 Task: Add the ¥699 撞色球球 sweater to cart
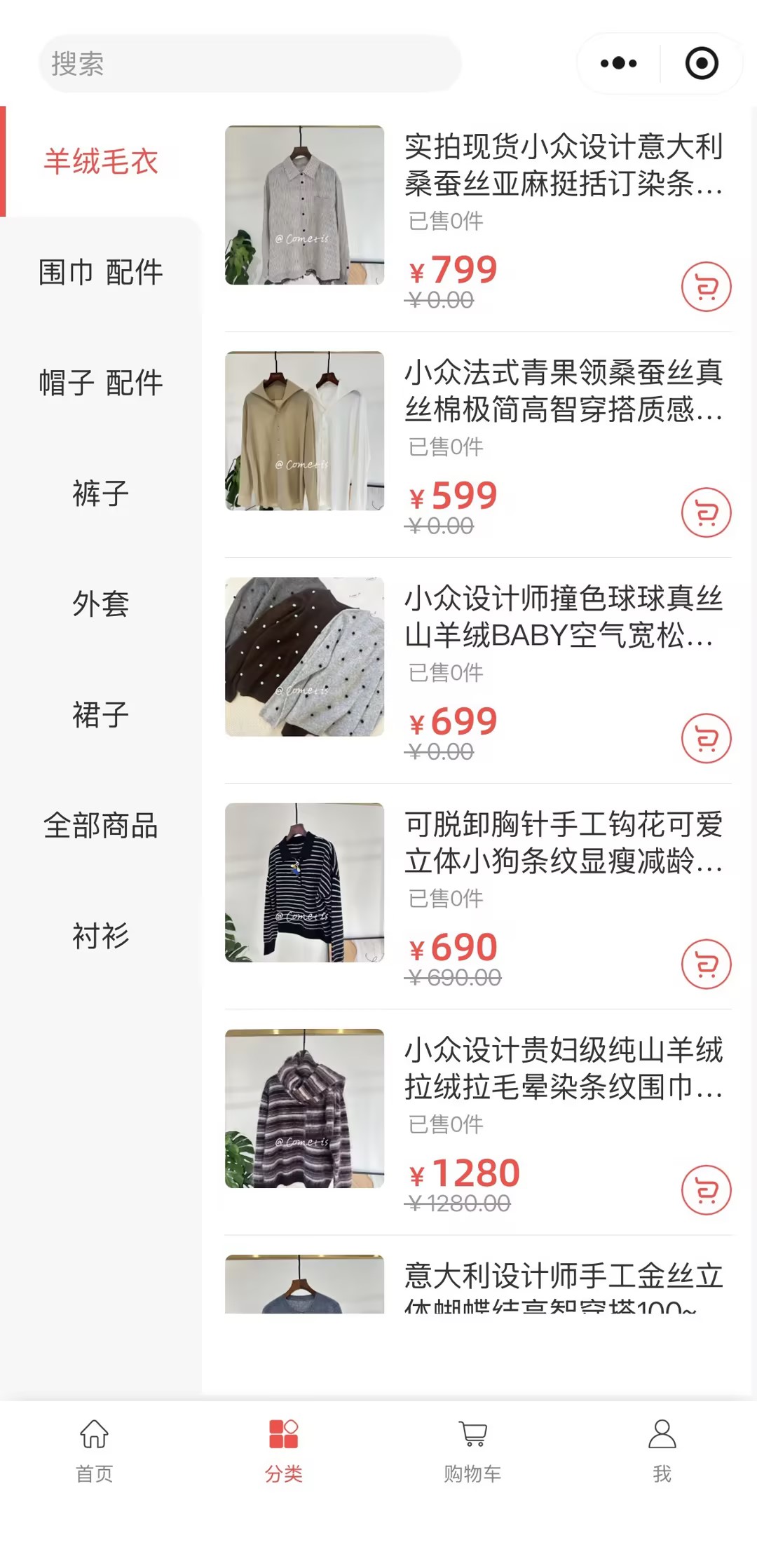(706, 738)
